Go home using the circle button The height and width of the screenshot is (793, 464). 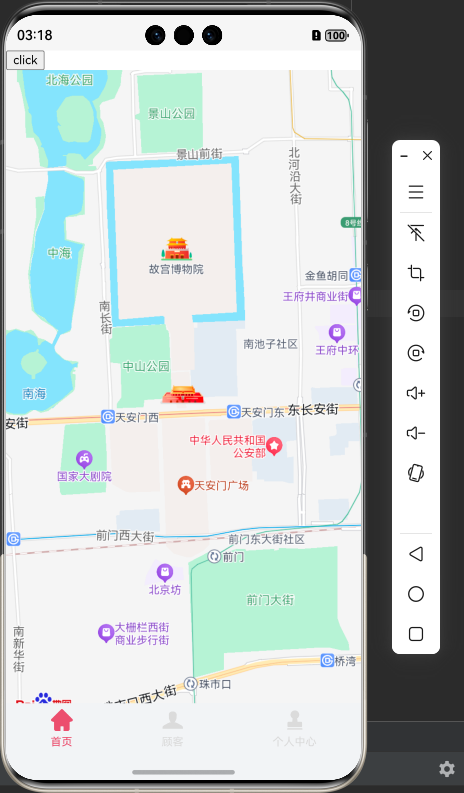coord(416,594)
